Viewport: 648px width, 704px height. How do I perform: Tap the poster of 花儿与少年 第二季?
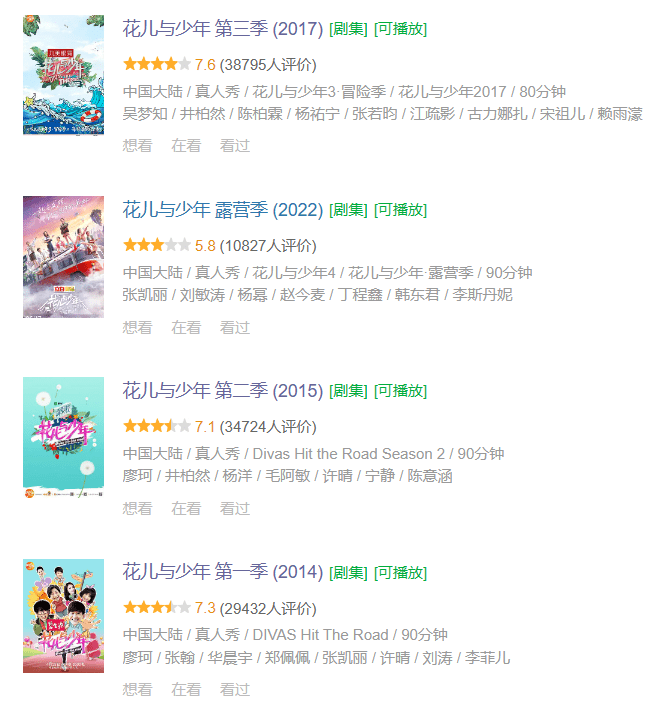point(63,438)
